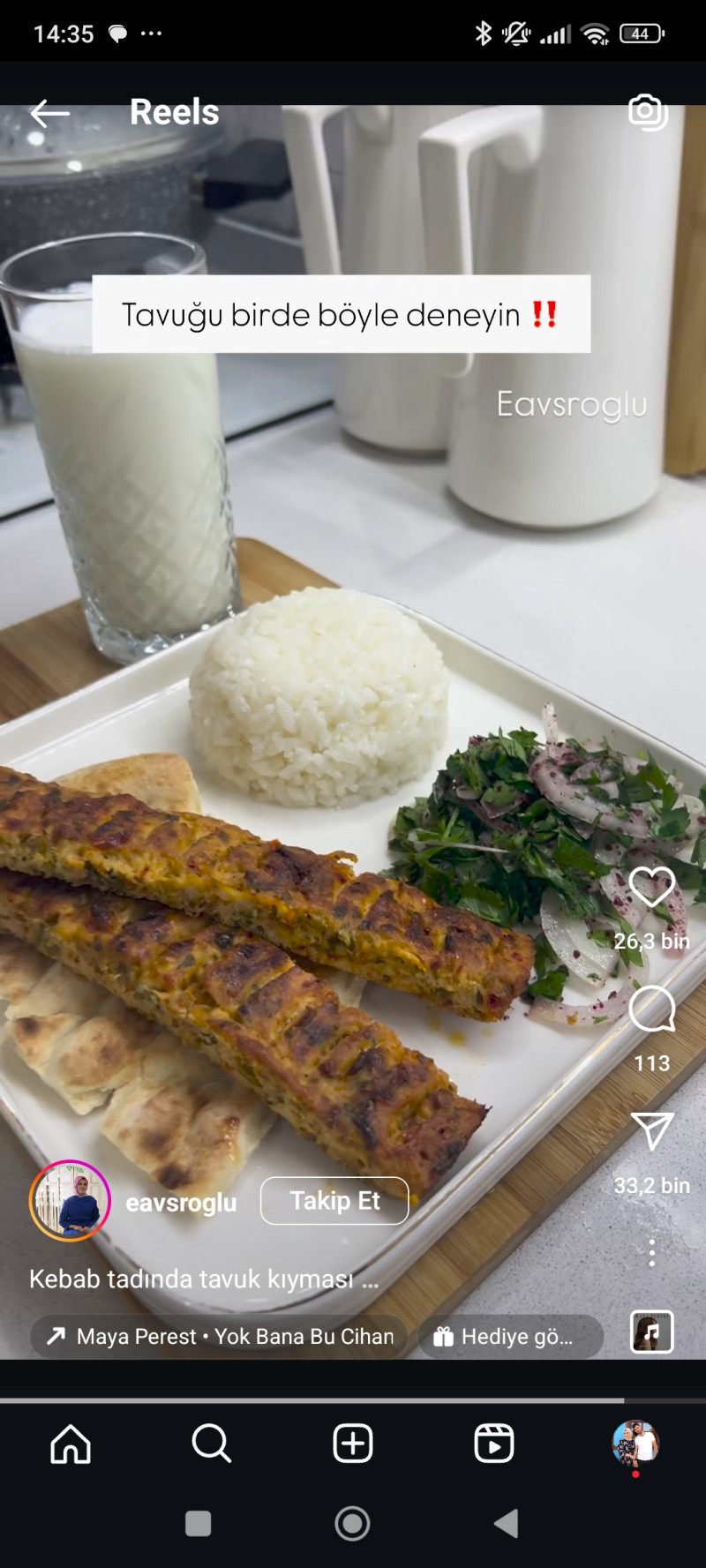Viewport: 706px width, 1568px height.
Task: Open audio Maya Perest Yok Bana Bu Cihan
Action: point(221,1337)
